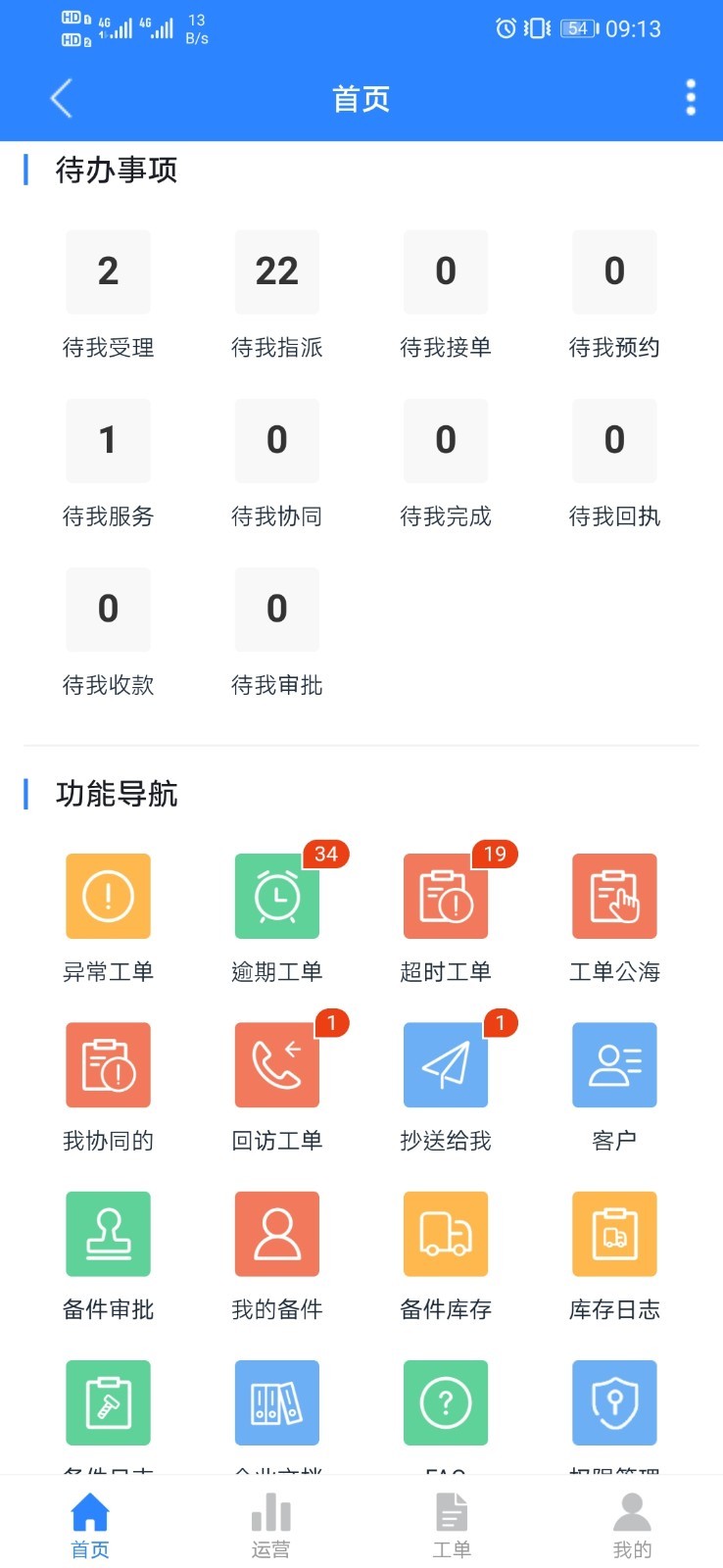Image resolution: width=723 pixels, height=1568 pixels.
Task: Open the three-dot overflow menu
Action: click(x=691, y=98)
